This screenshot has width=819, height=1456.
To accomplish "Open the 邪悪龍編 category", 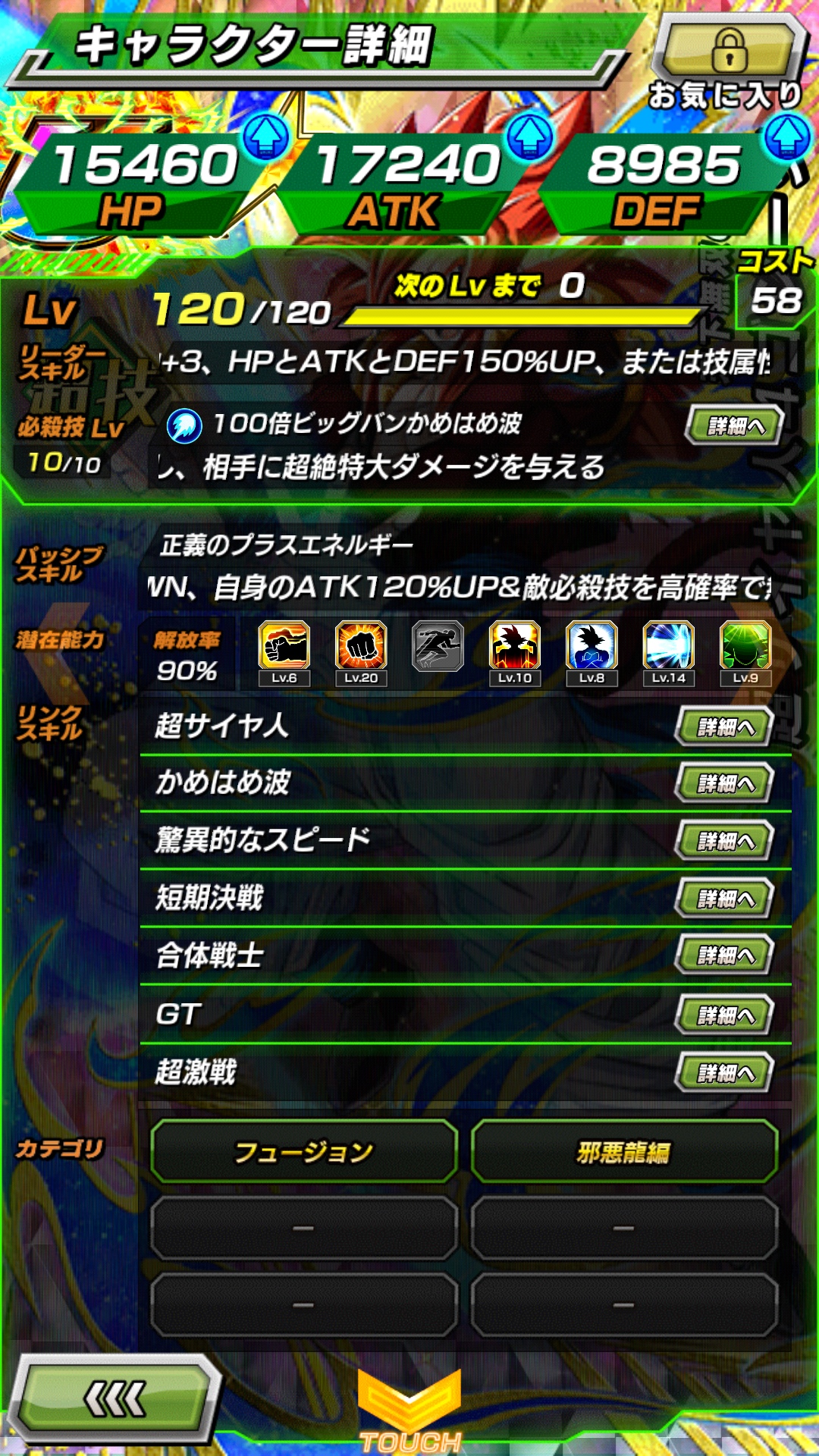I will click(x=624, y=1152).
